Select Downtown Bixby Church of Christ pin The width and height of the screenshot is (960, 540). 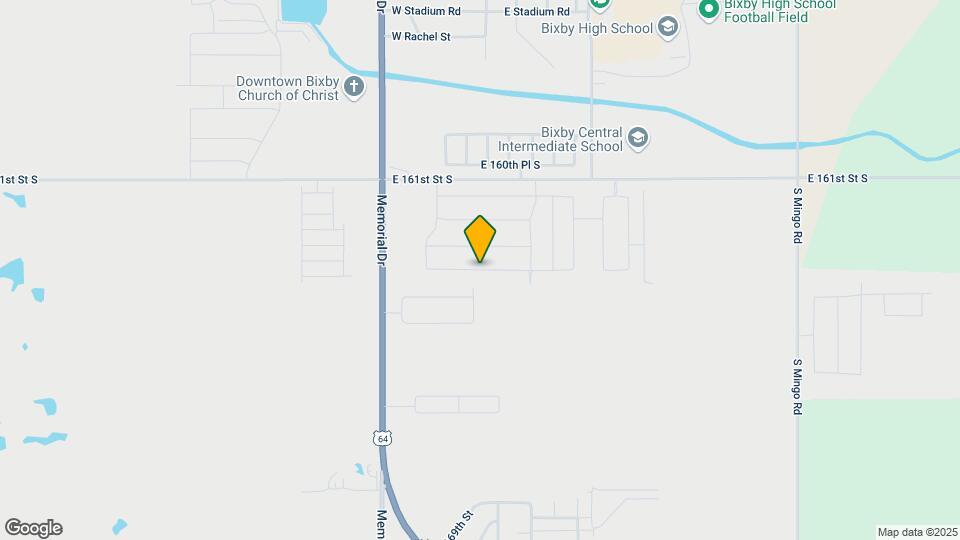pyautogui.click(x=353, y=88)
